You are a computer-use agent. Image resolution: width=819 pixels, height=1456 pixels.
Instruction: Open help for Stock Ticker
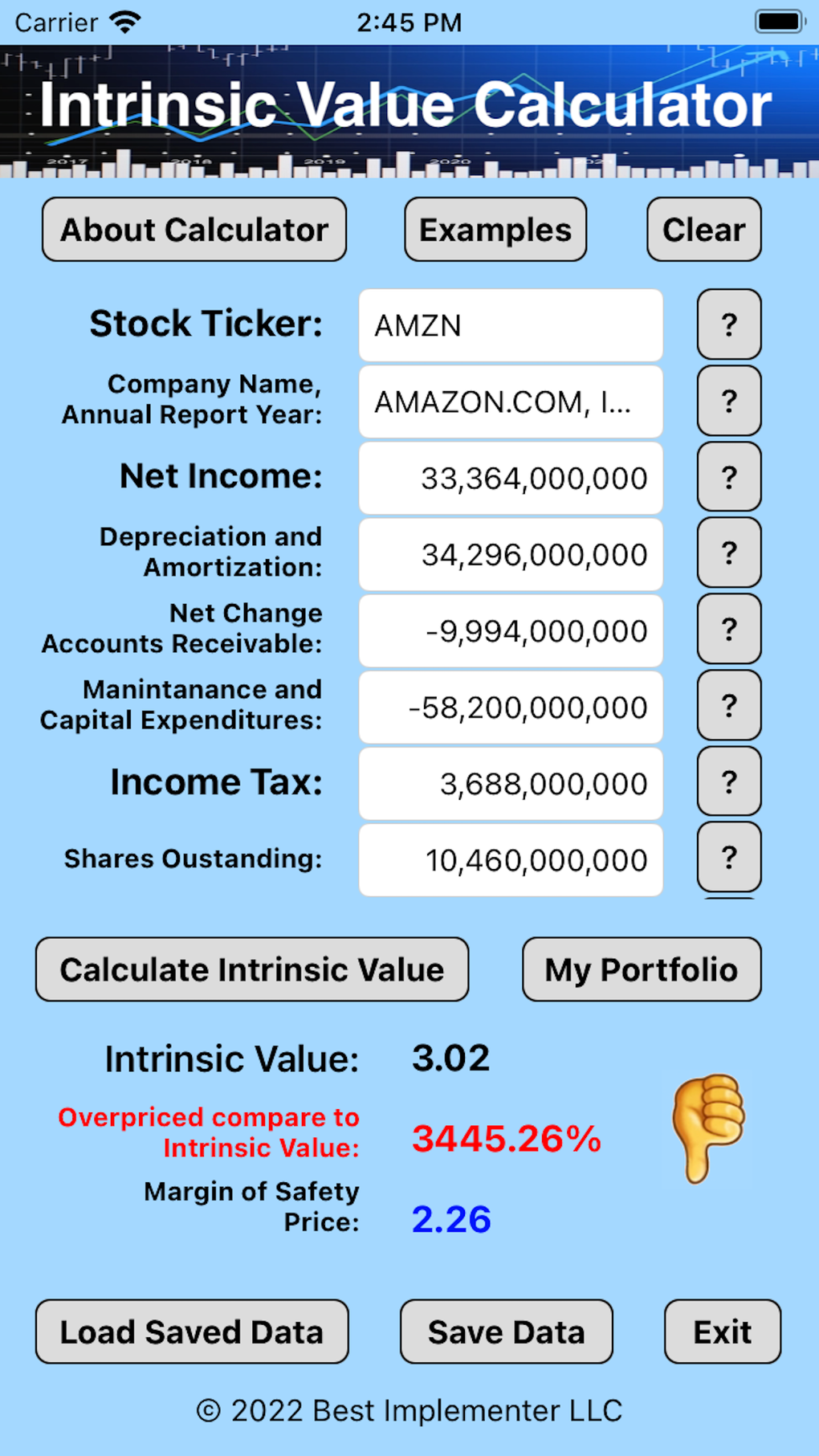click(729, 324)
